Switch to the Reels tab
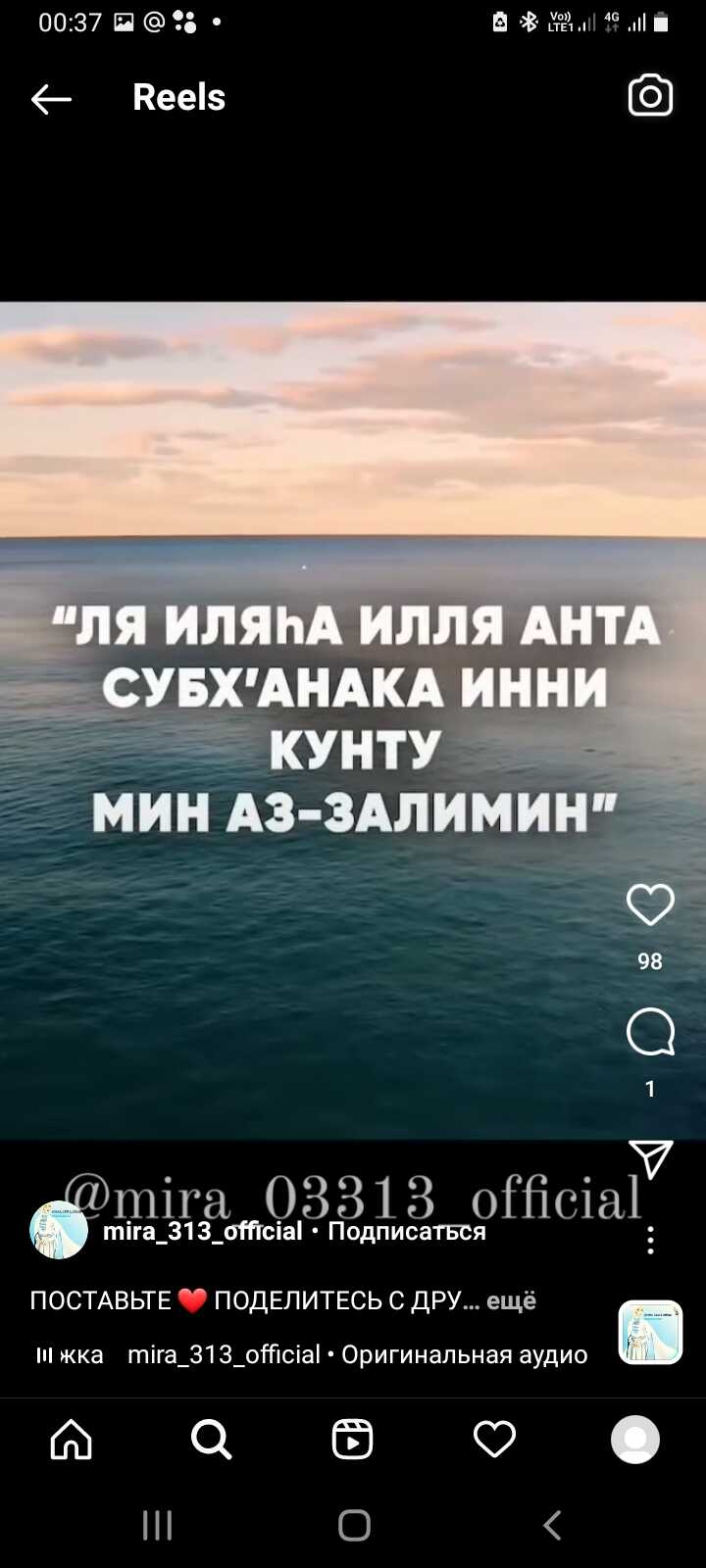The height and width of the screenshot is (1568, 706). click(352, 1440)
